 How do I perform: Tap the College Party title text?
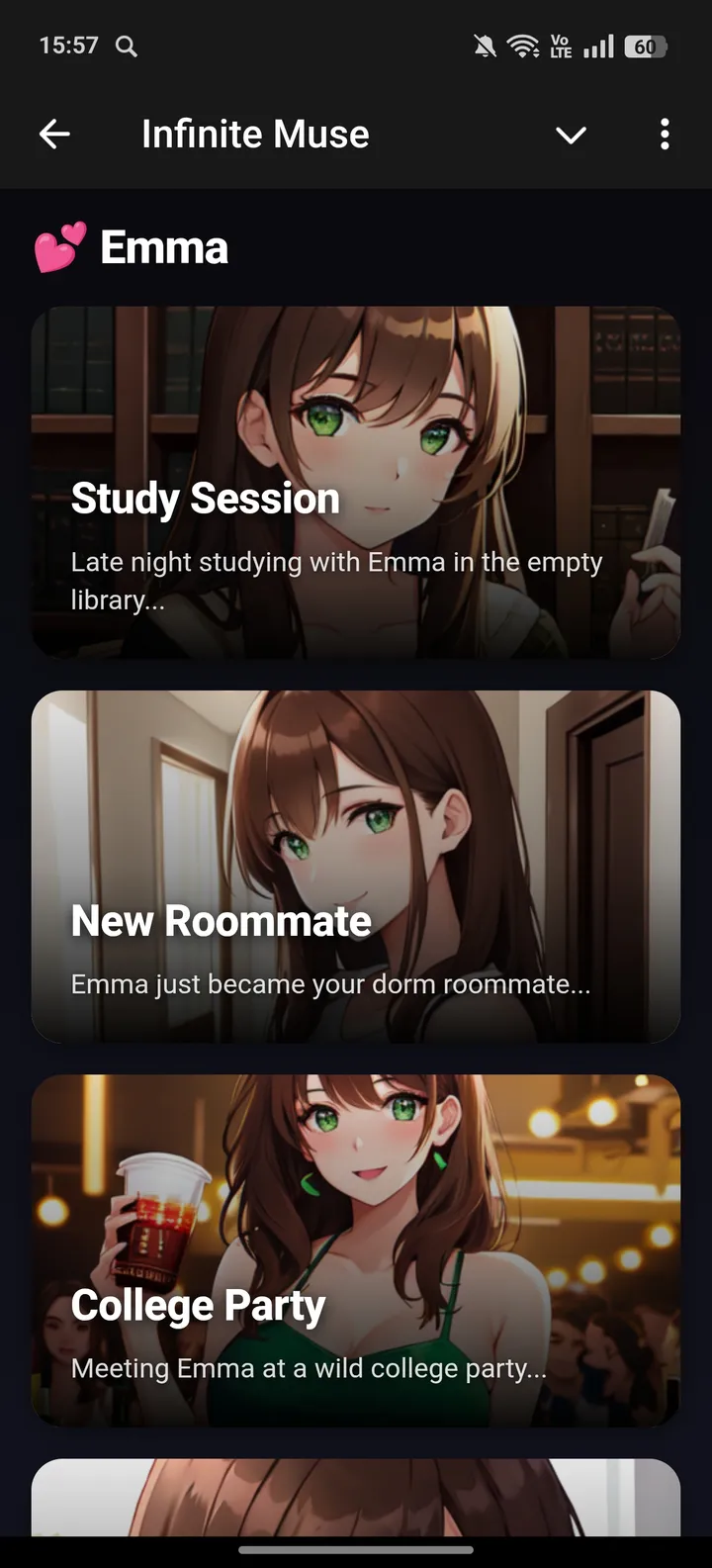pos(198,1304)
